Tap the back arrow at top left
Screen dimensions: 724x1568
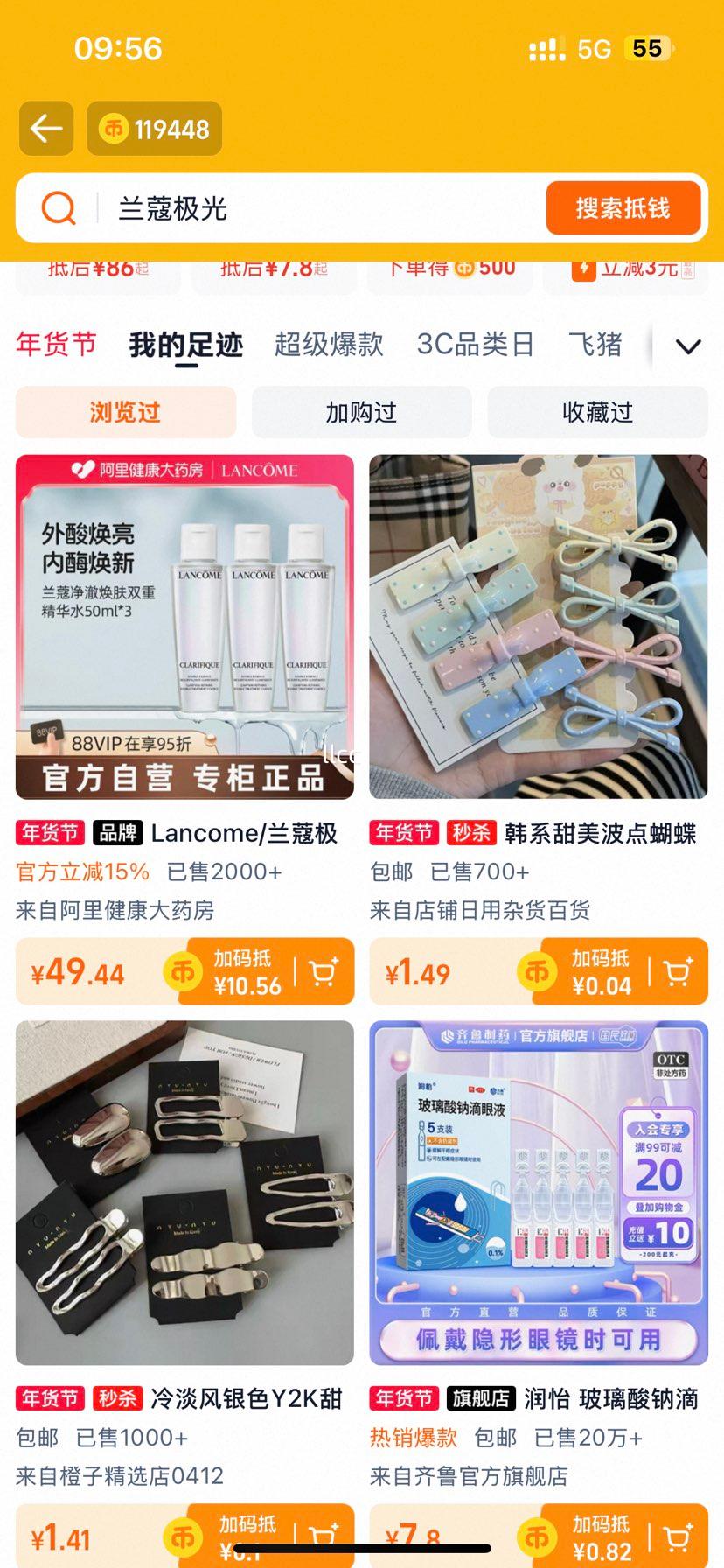pyautogui.click(x=45, y=128)
